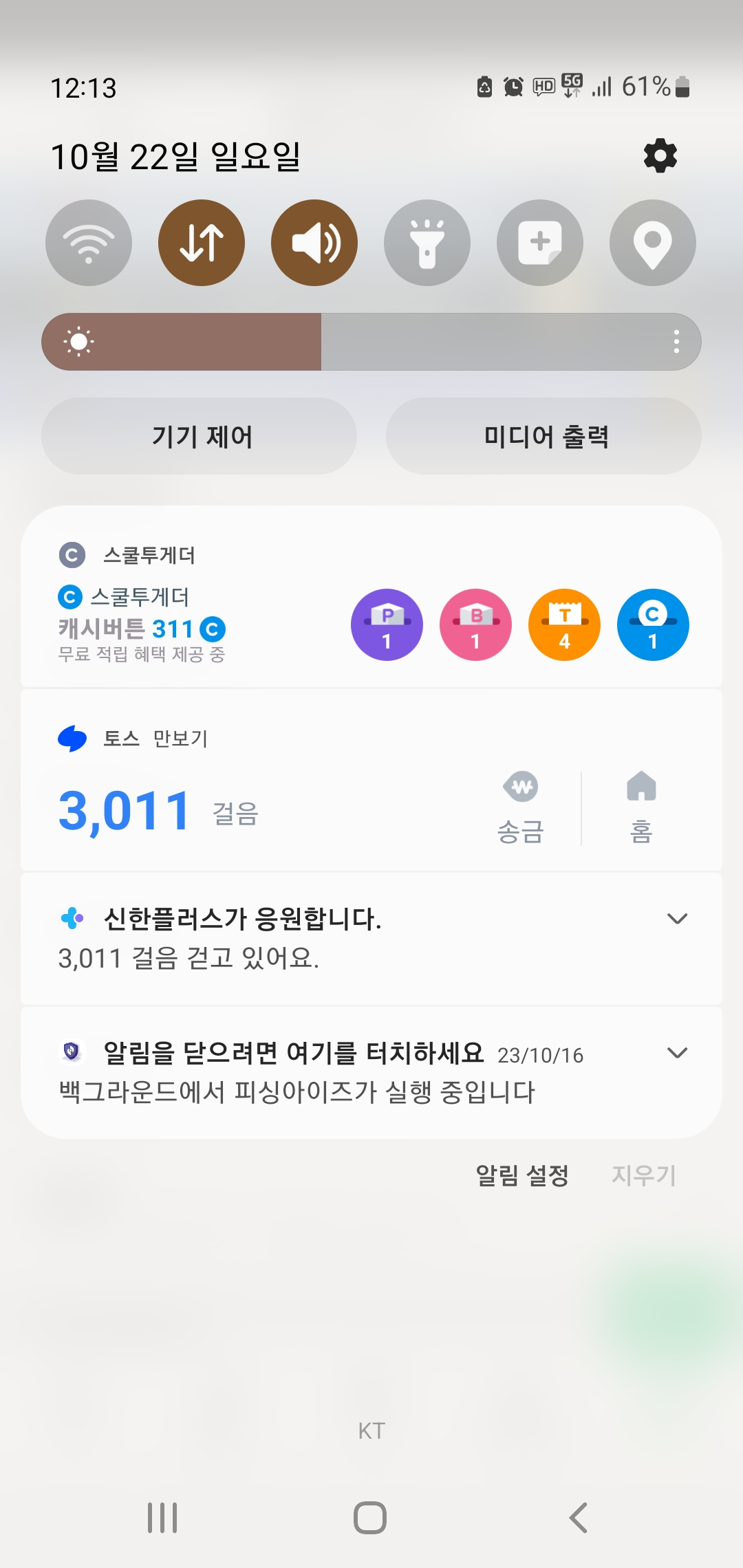Image resolution: width=743 pixels, height=1568 pixels.
Task: Open 송금 in the Toss notification
Action: pyautogui.click(x=521, y=808)
